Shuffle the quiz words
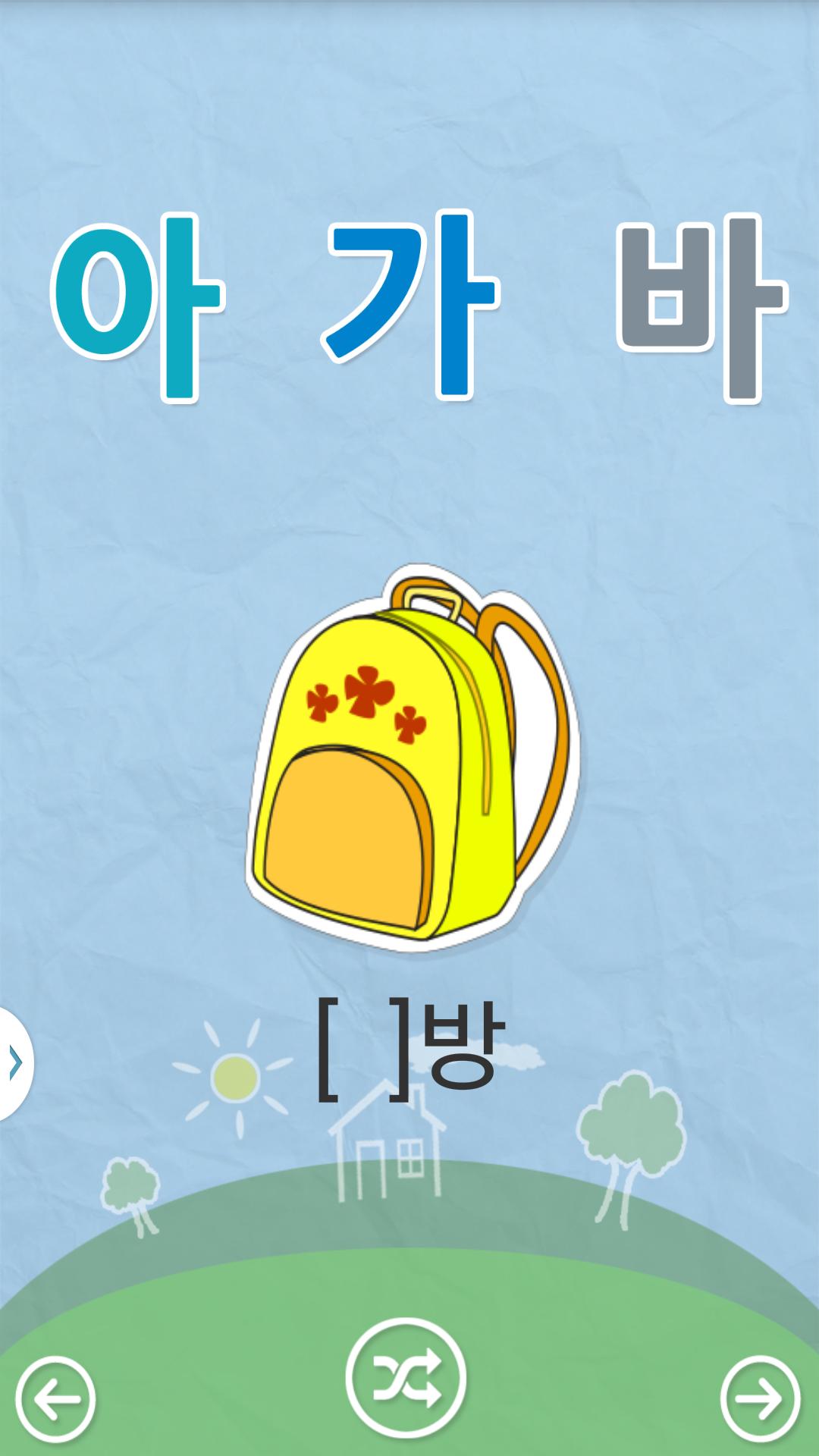This screenshot has height=1456, width=819. (406, 1377)
